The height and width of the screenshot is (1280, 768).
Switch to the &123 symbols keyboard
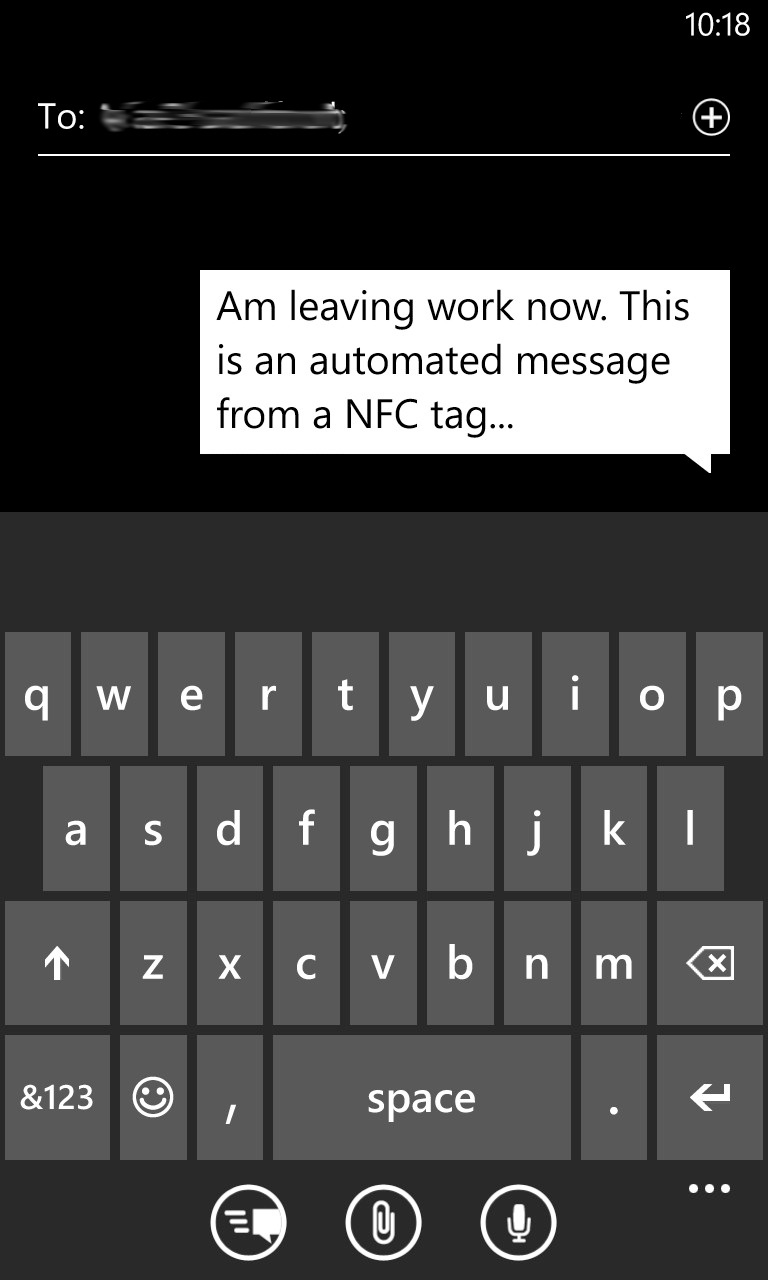[57, 1098]
